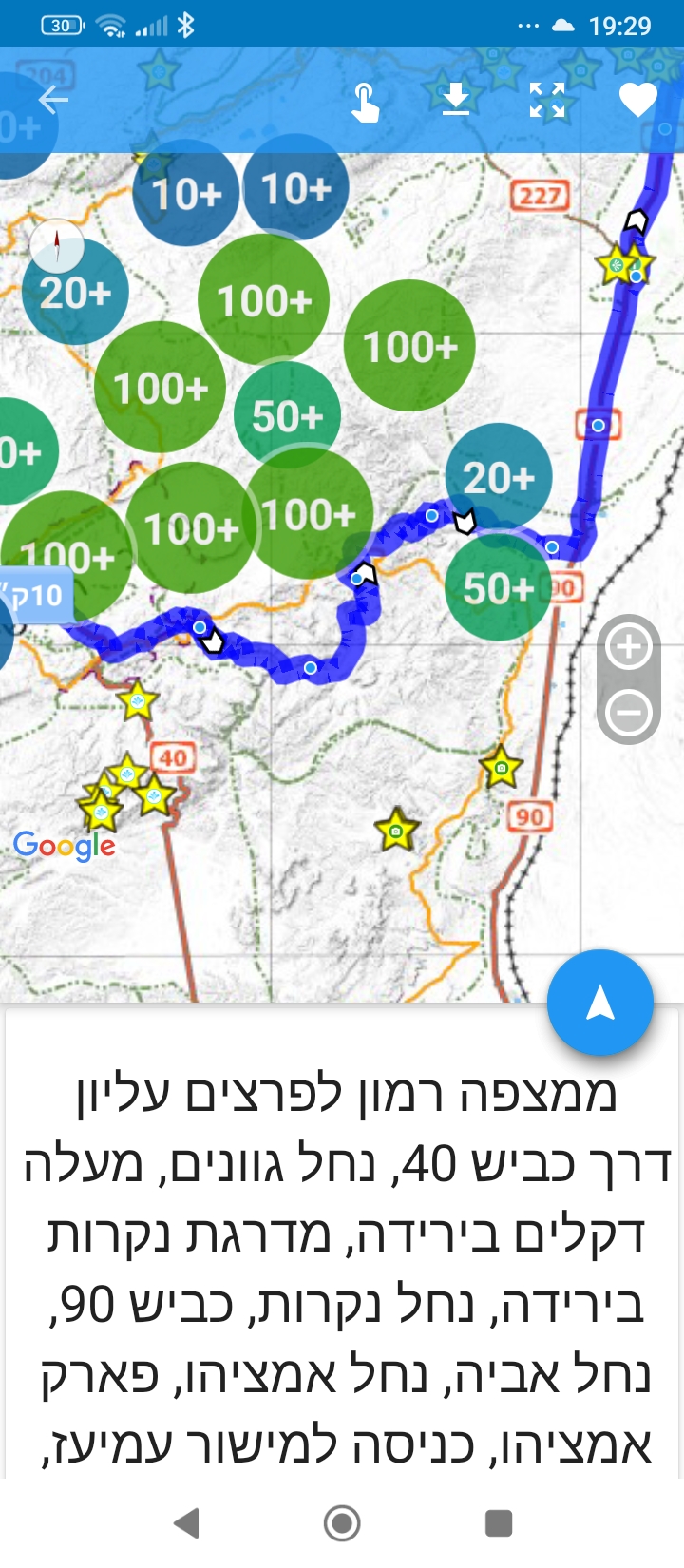Open the 50+ cluster near road 90
Viewport: 684px width, 1568px height.
coord(498,588)
